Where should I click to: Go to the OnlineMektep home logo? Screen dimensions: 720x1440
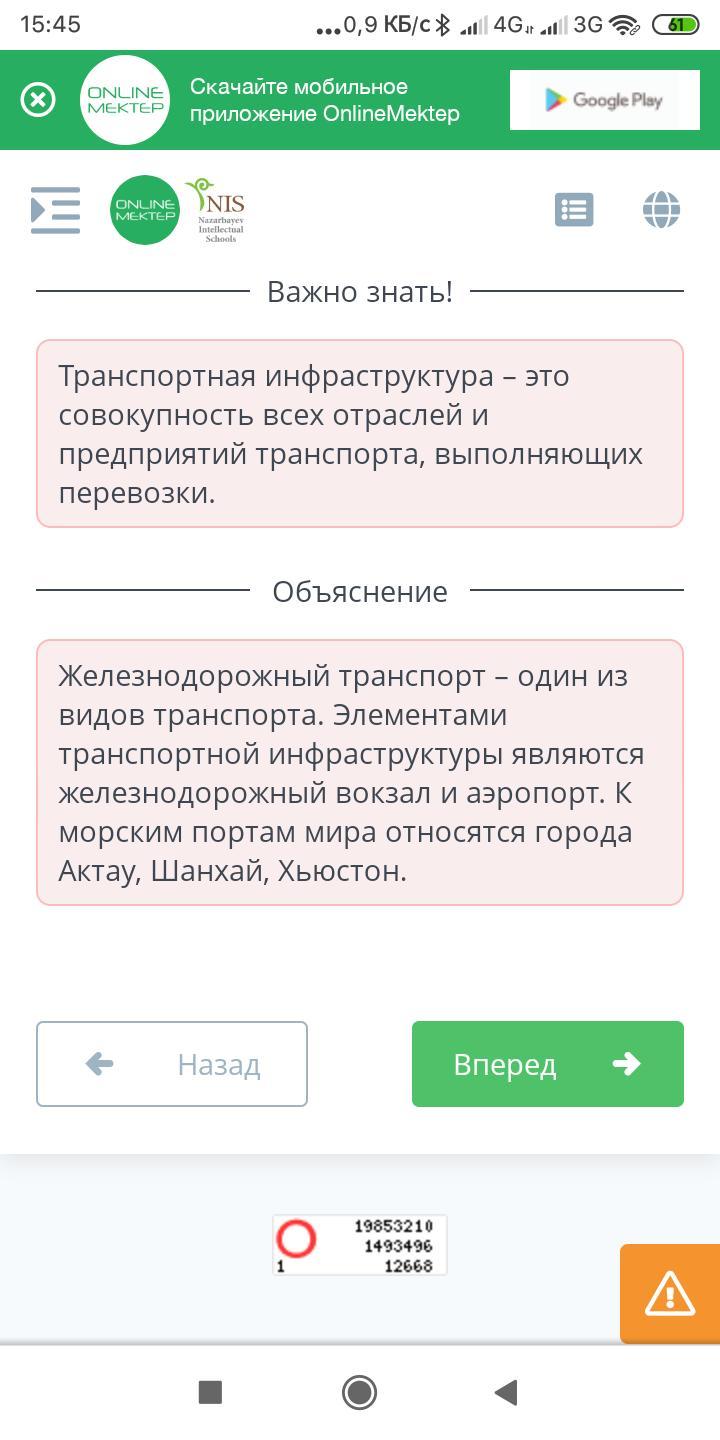[x=145, y=210]
